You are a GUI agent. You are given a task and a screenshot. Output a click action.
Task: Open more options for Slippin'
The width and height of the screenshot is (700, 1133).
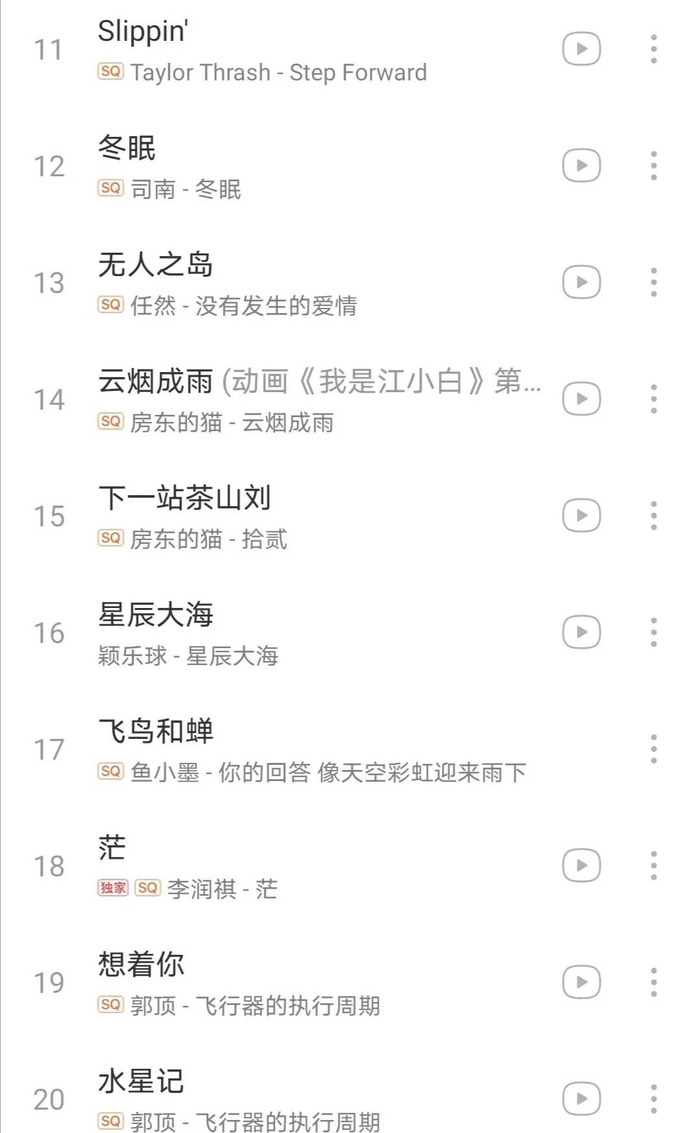click(x=653, y=49)
